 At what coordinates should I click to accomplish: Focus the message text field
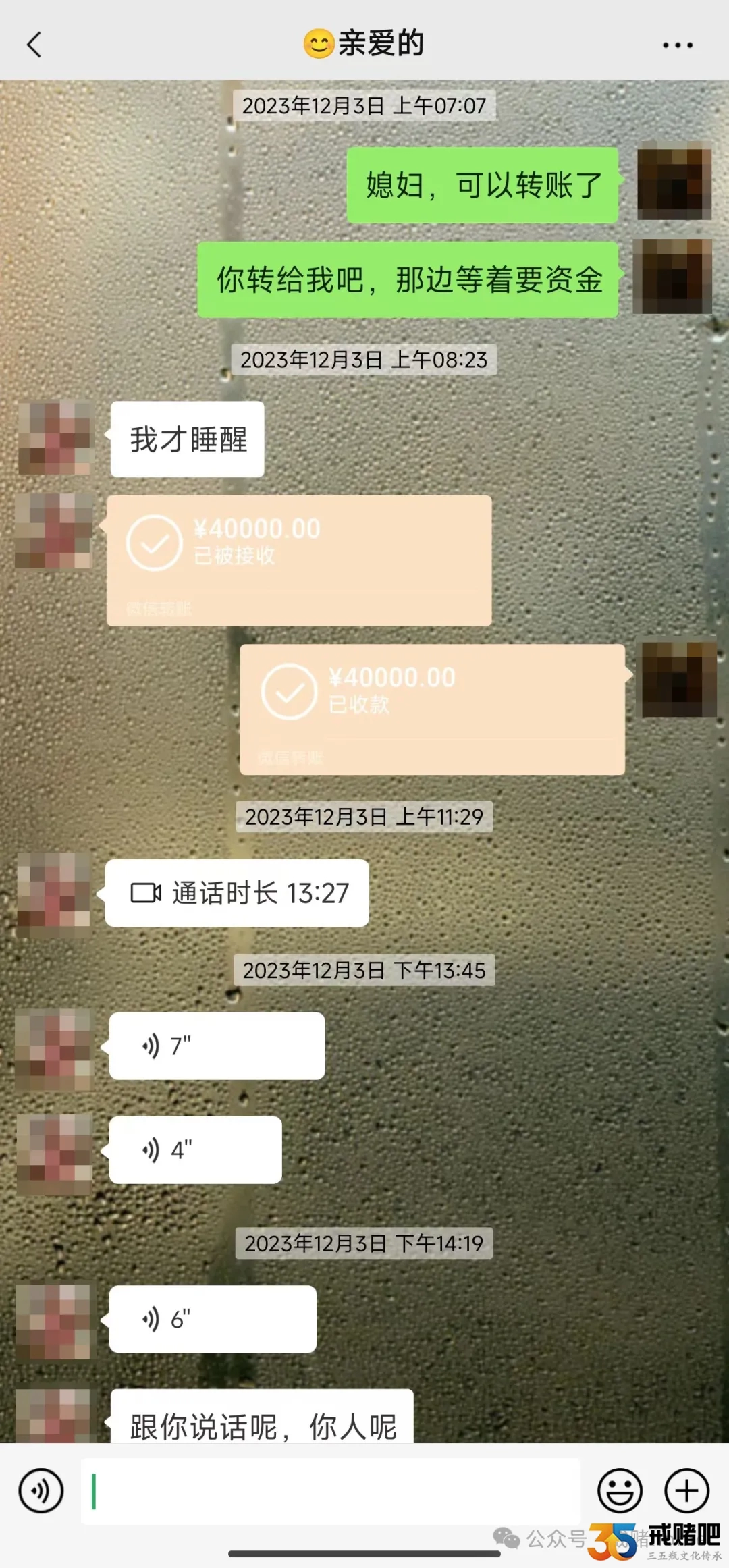[x=331, y=1490]
